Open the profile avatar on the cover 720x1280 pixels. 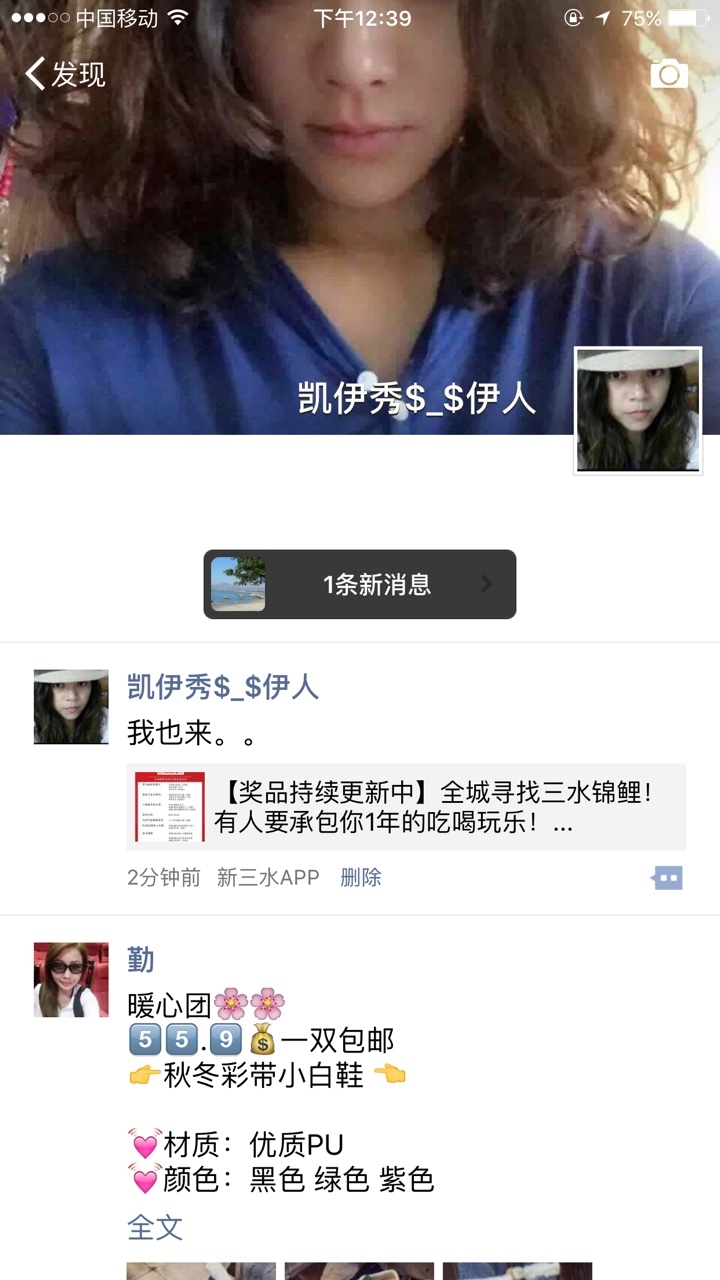638,411
